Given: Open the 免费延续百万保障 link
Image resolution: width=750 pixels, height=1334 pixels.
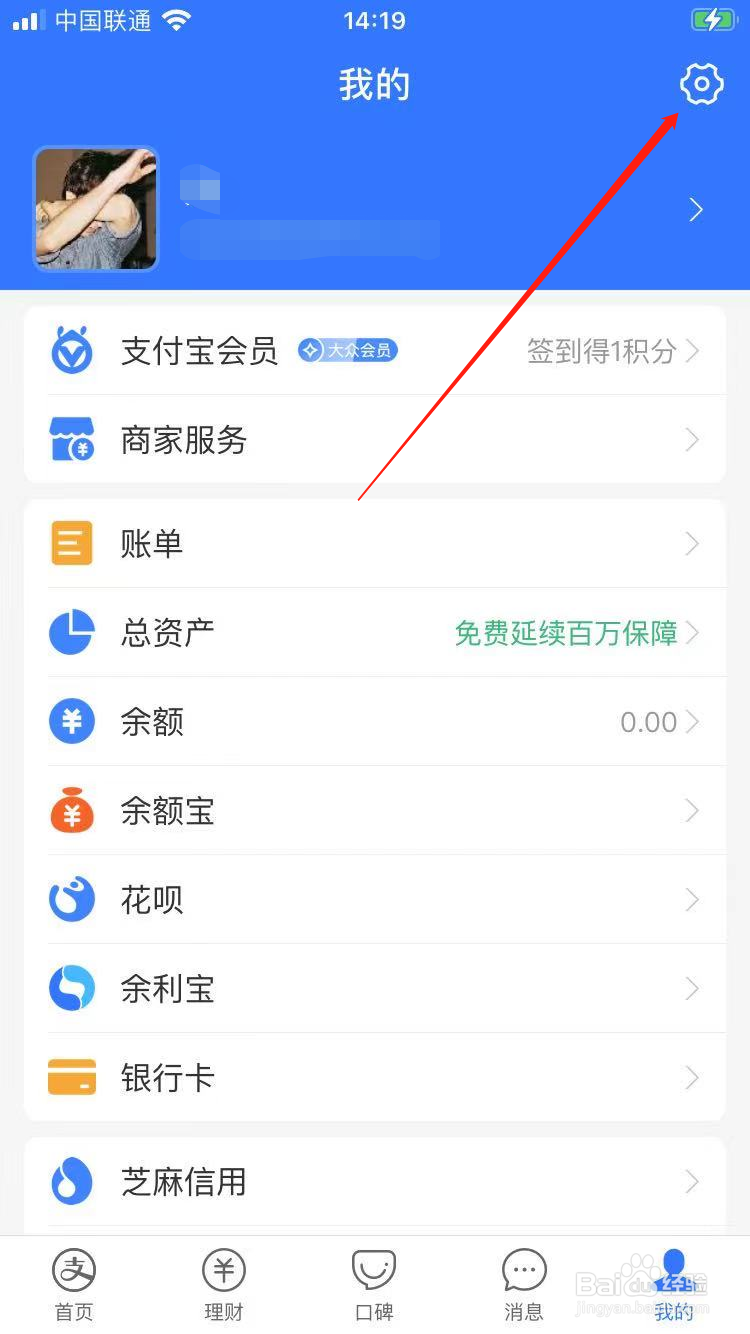Looking at the screenshot, I should (x=567, y=634).
